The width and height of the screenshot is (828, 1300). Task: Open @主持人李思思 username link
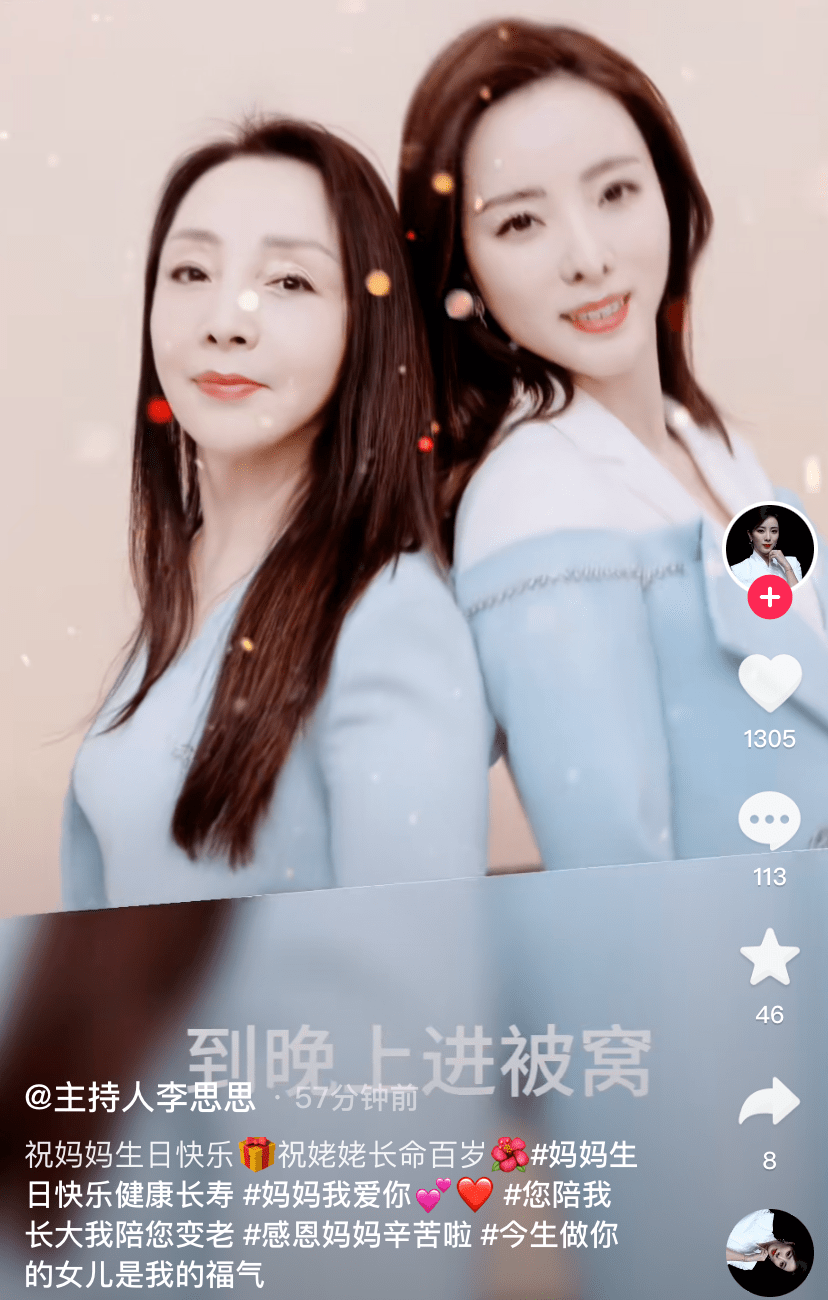pos(140,1098)
